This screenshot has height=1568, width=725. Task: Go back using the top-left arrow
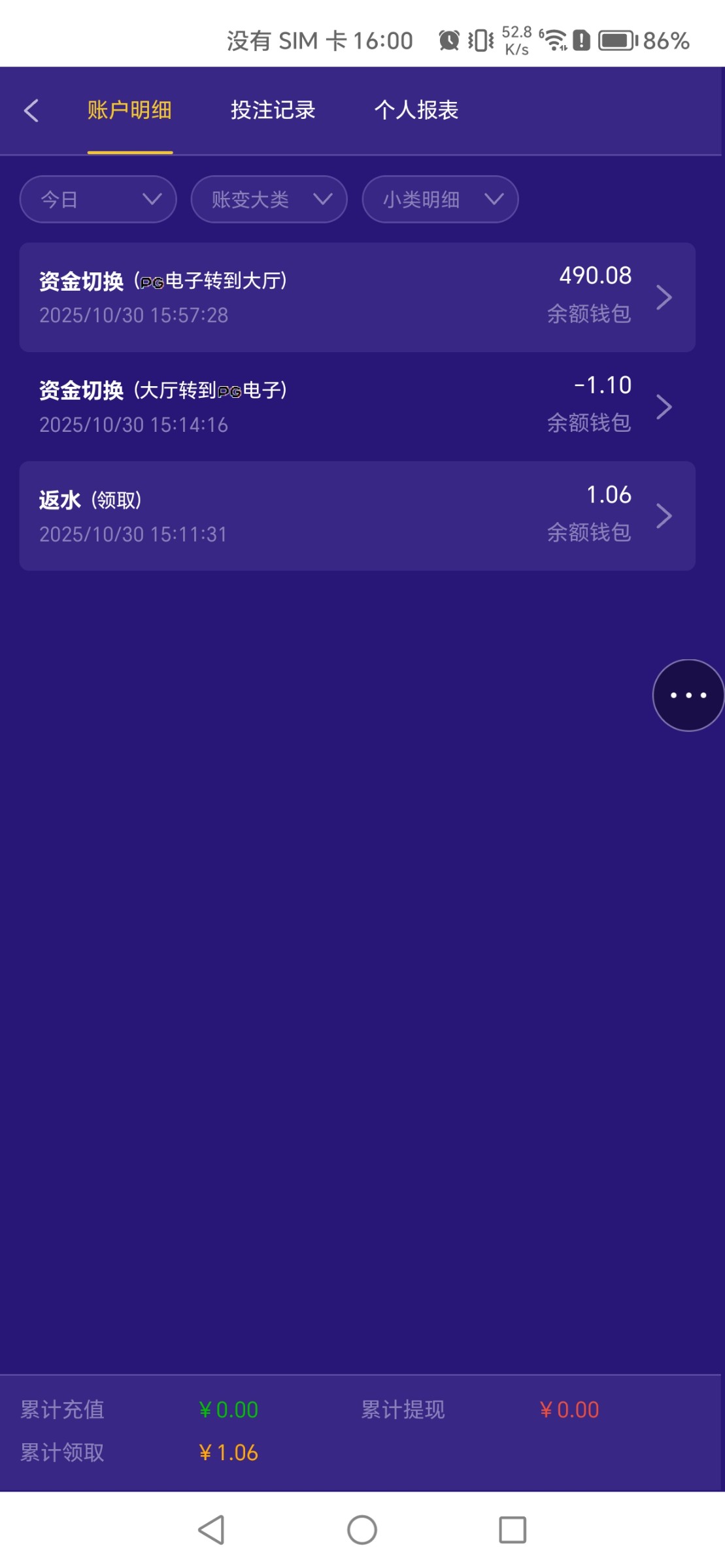[31, 110]
